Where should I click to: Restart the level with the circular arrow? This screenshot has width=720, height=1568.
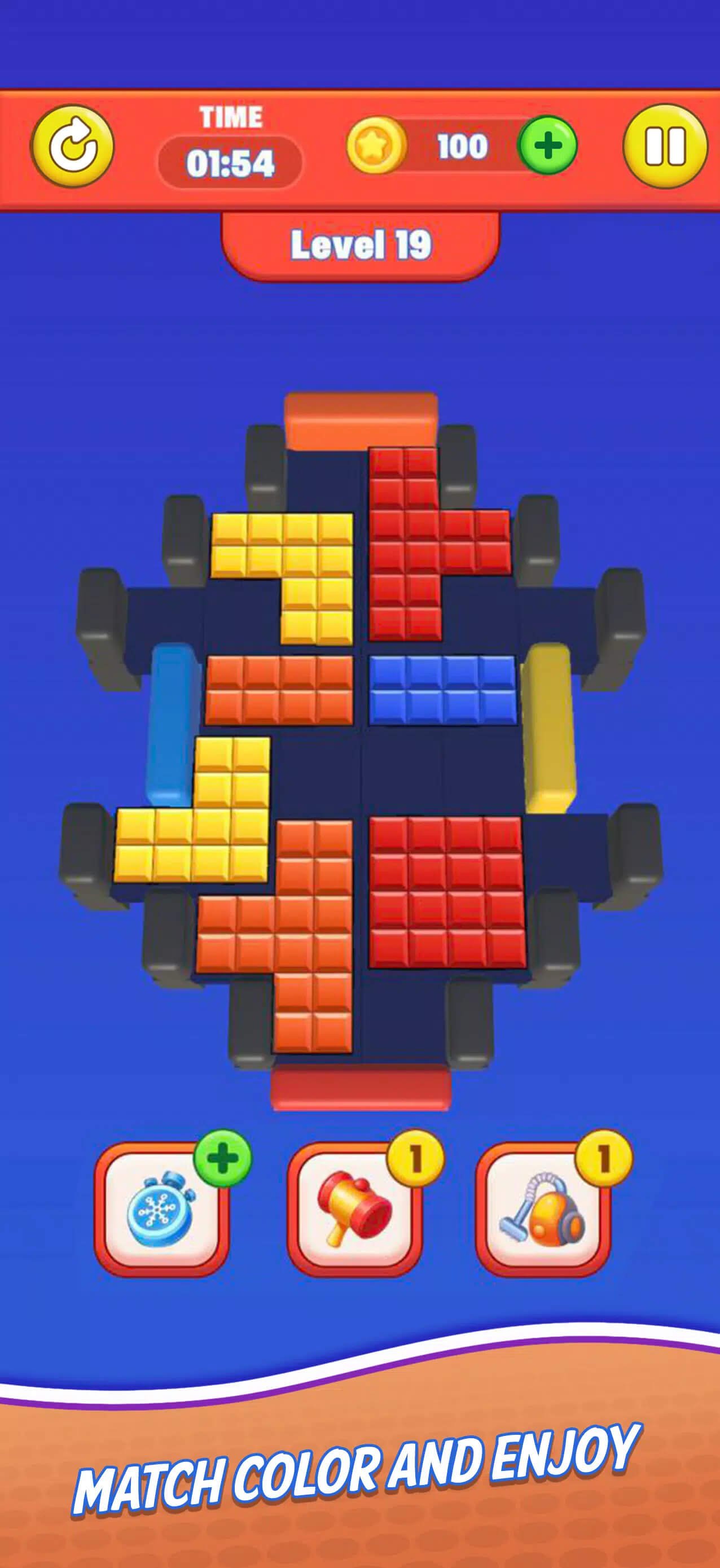(72, 146)
